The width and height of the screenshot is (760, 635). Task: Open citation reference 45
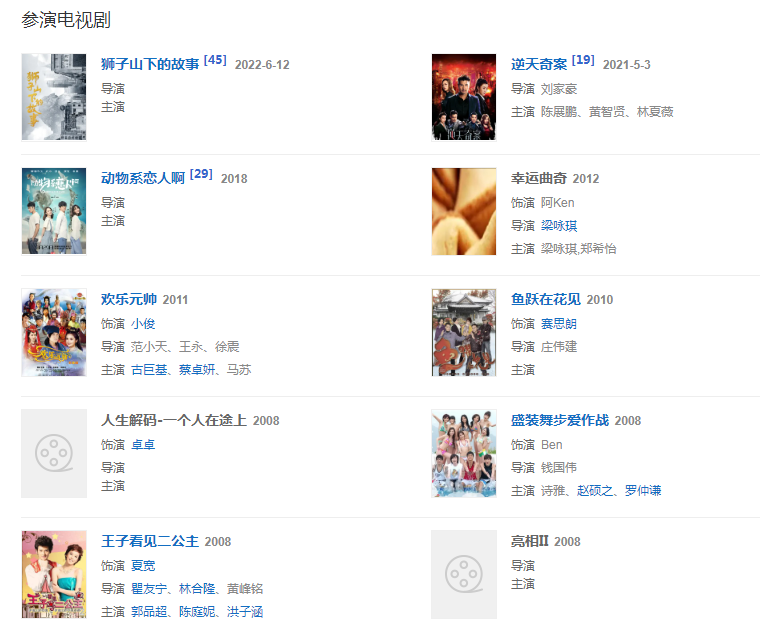tap(215, 60)
